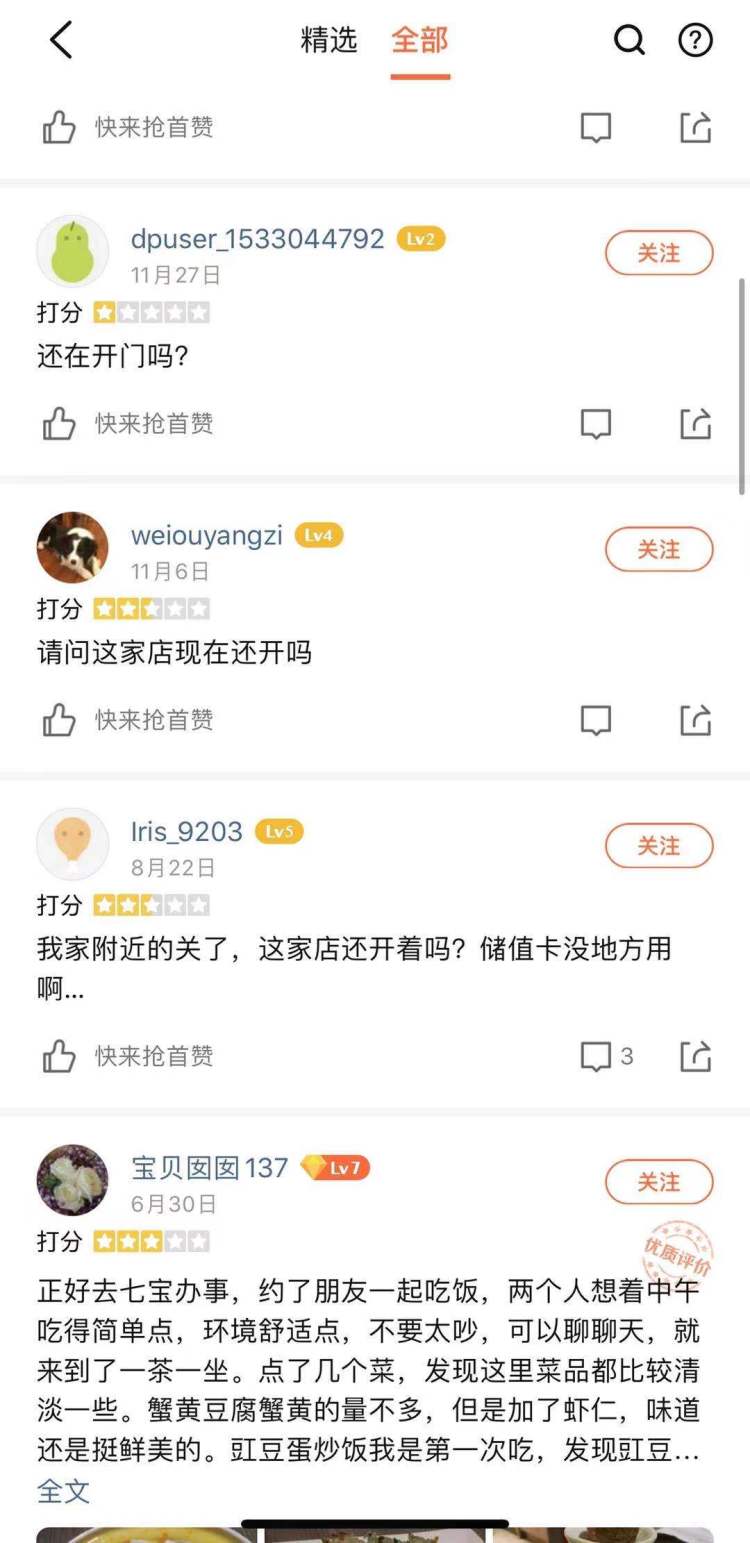Share dpuser_1533044792's review
The image size is (750, 1543).
(695, 424)
